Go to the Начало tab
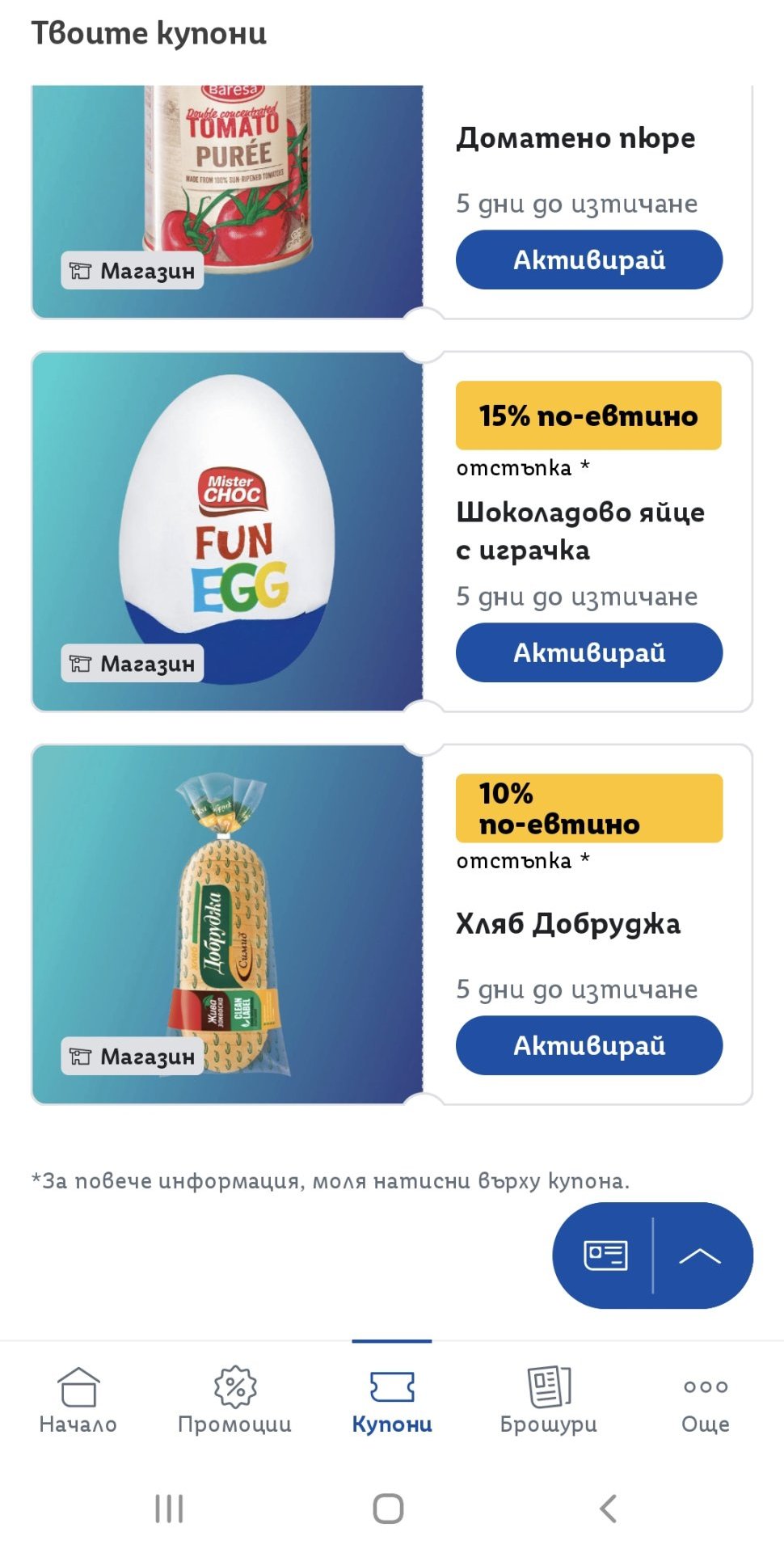The image size is (784, 1553). (x=78, y=1400)
